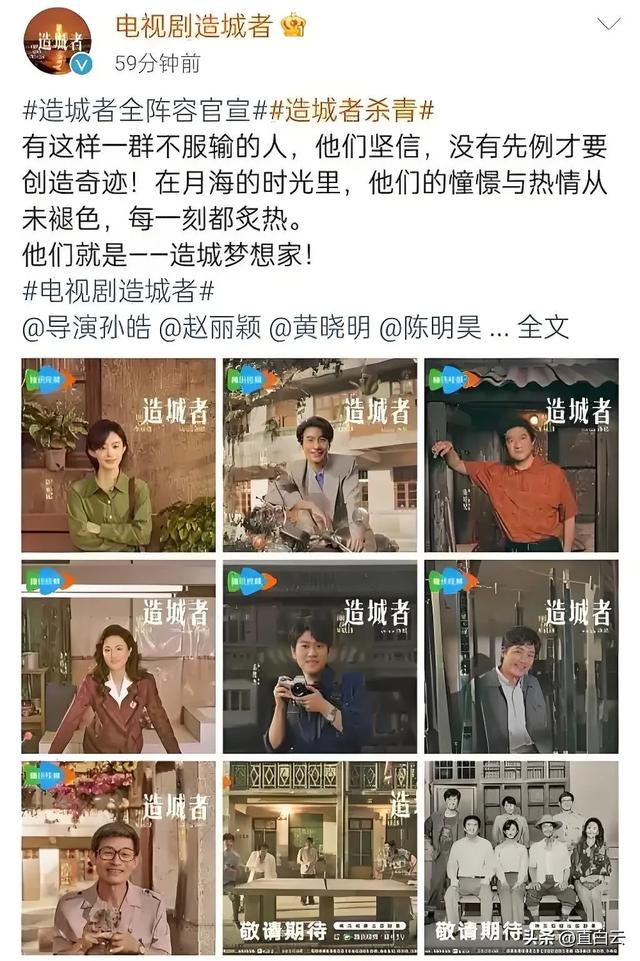The height and width of the screenshot is (961, 640).
Task: Open the poster of man in orange shirt
Action: tap(521, 455)
